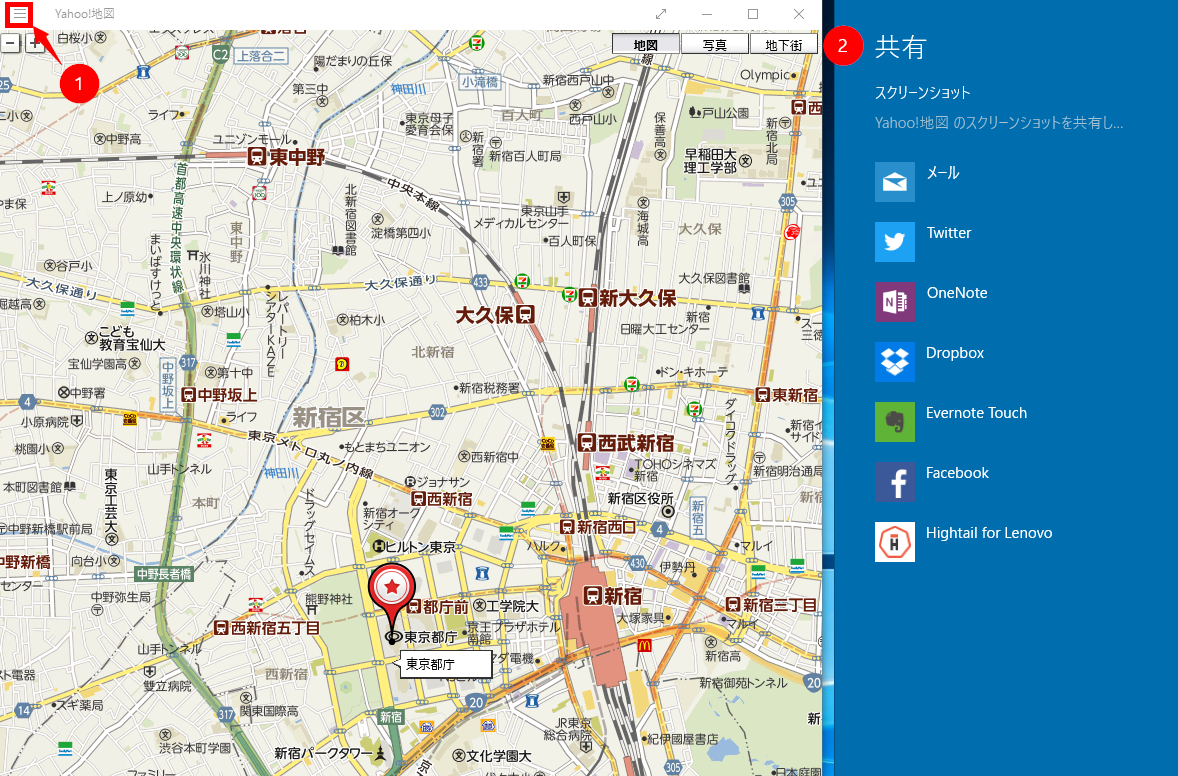Viewport: 1178px width, 776px height.
Task: Switch to the 地図 map view
Action: pyautogui.click(x=646, y=45)
